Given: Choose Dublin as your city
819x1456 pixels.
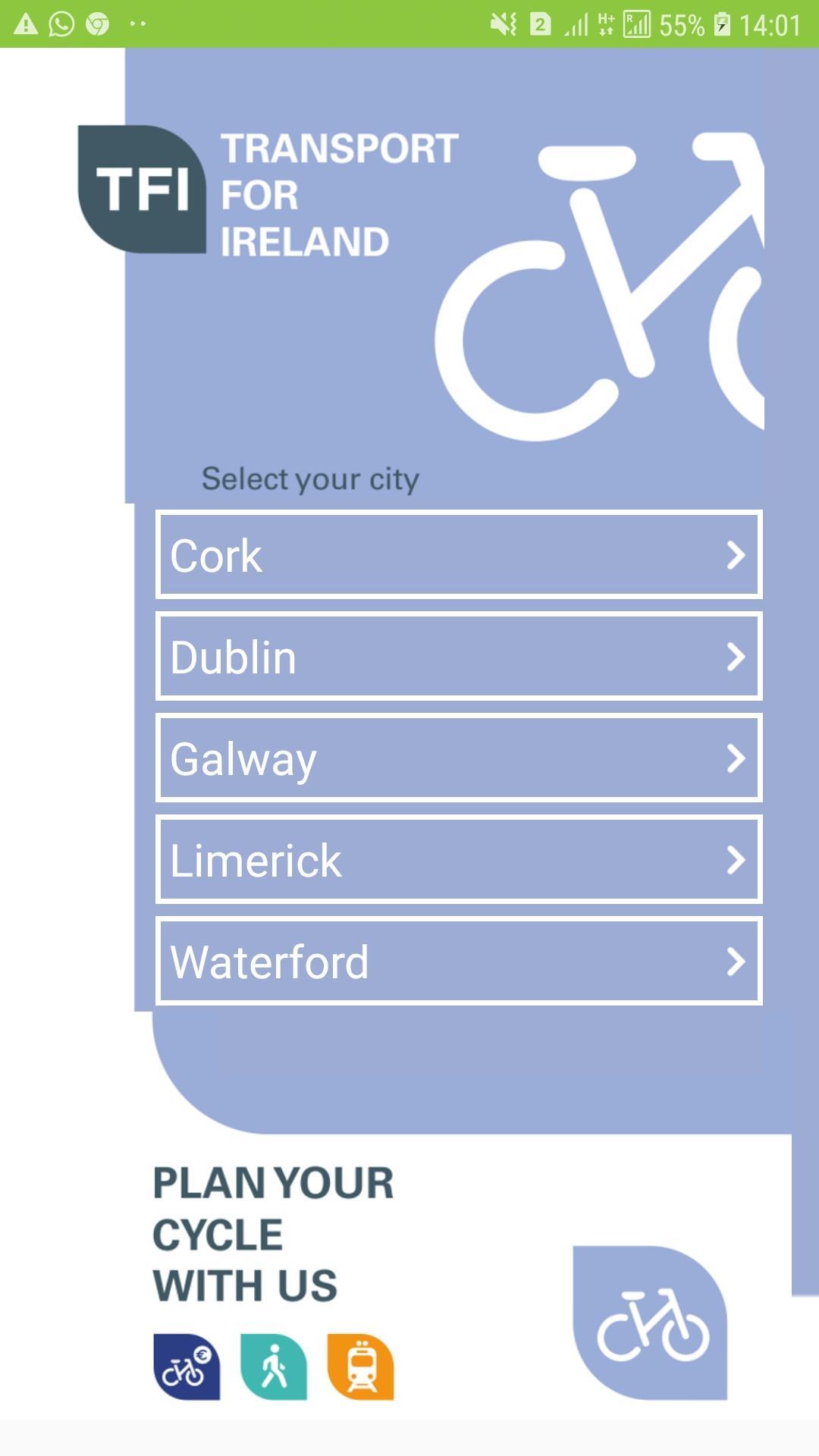Looking at the screenshot, I should coord(458,657).
